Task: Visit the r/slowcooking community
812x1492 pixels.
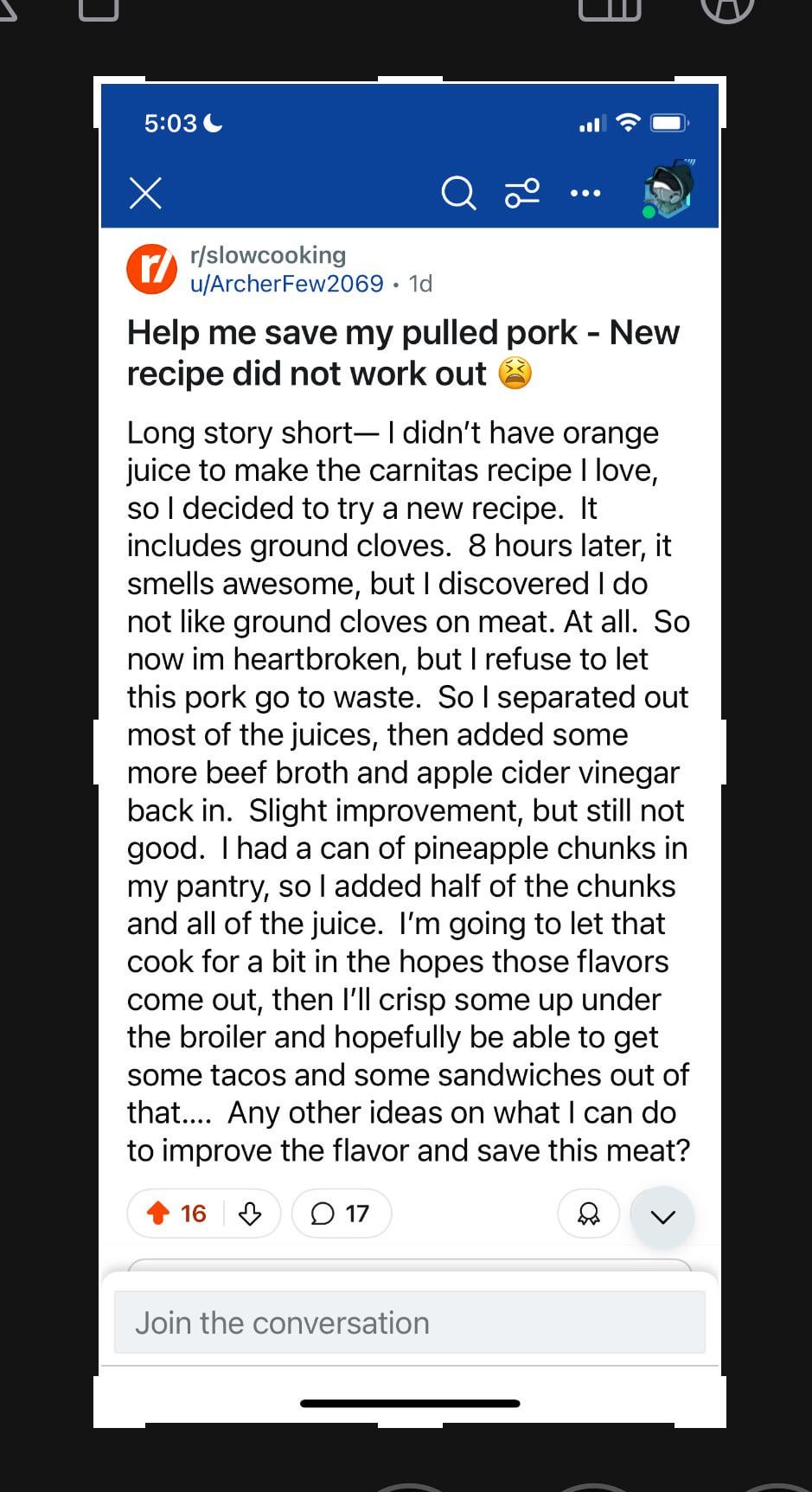Action: 267,255
